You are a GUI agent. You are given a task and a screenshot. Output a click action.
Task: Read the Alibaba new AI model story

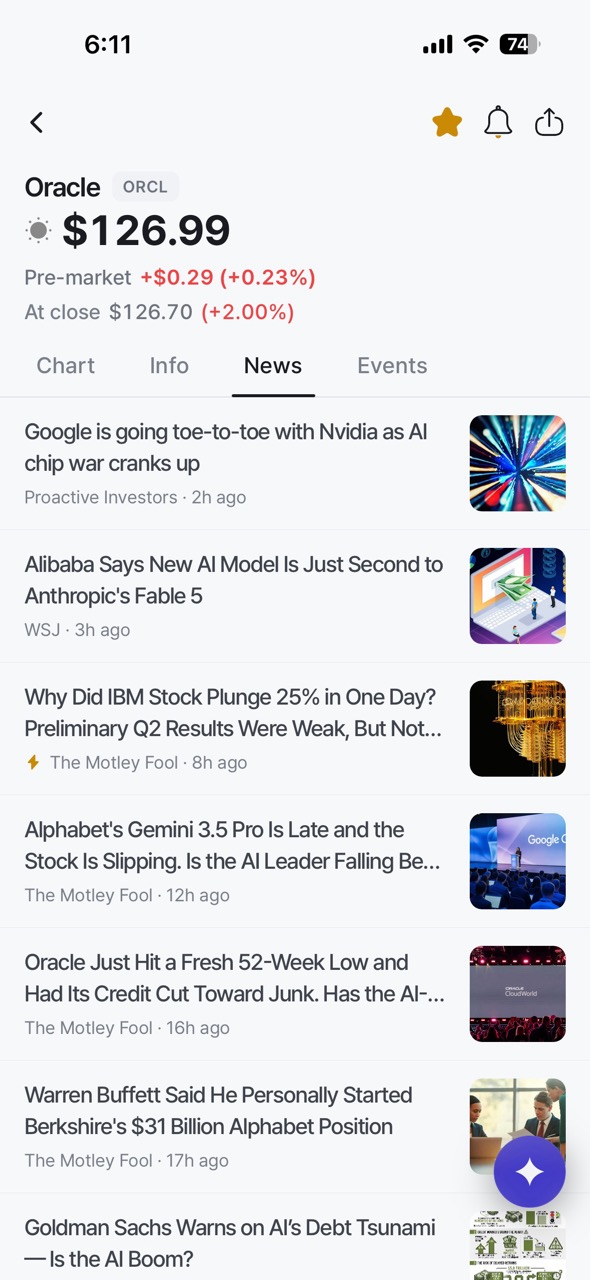[x=295, y=596]
